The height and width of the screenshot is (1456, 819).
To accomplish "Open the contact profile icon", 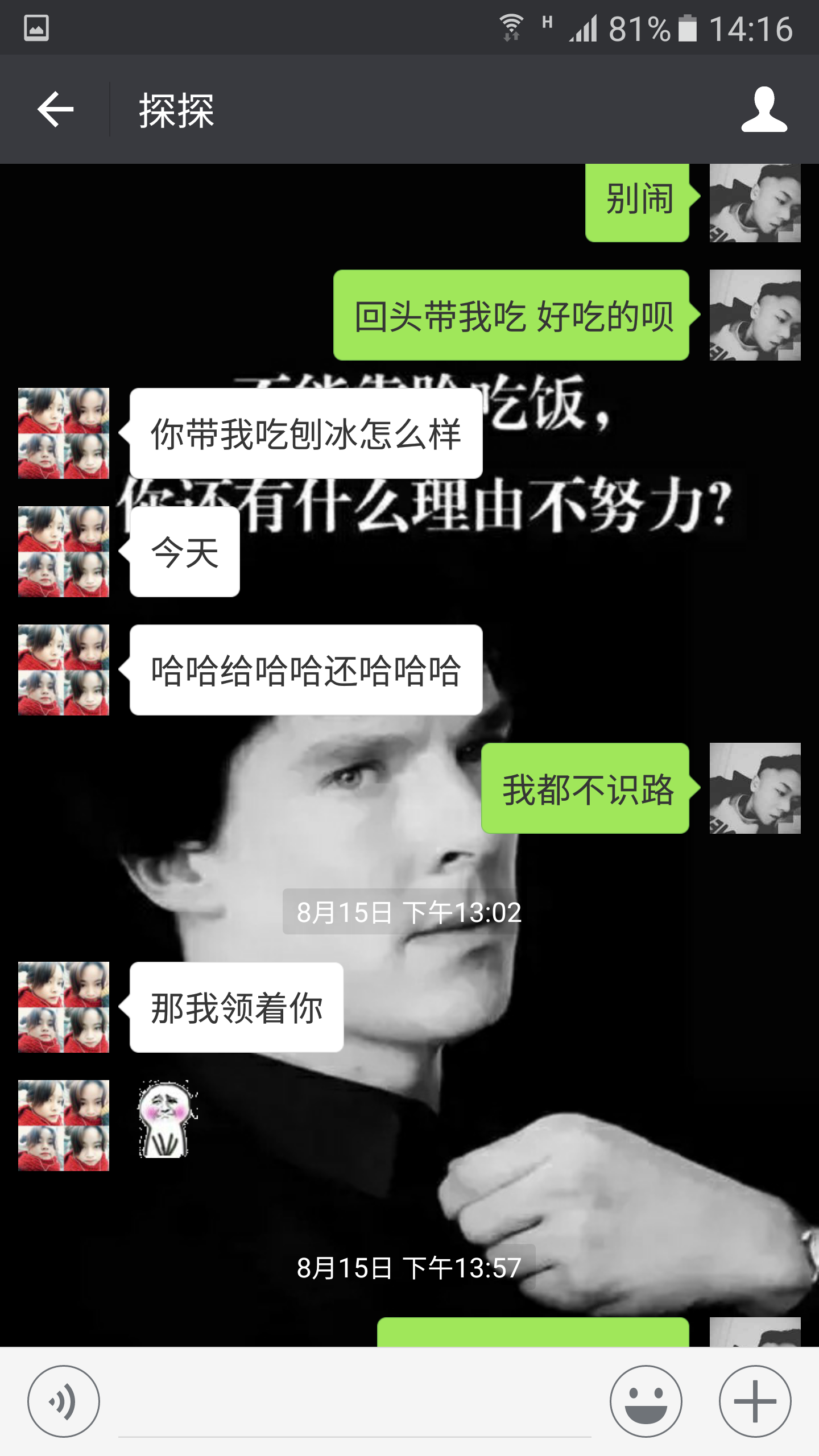I will 764,109.
